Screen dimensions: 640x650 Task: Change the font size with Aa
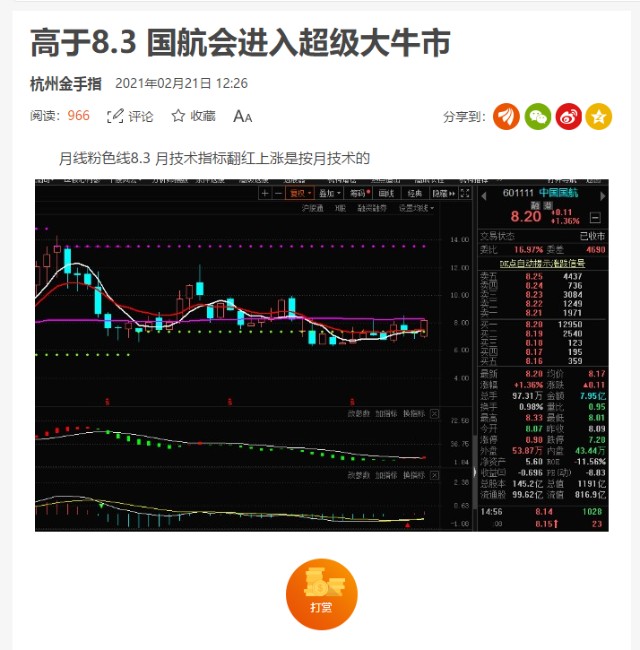tap(242, 116)
